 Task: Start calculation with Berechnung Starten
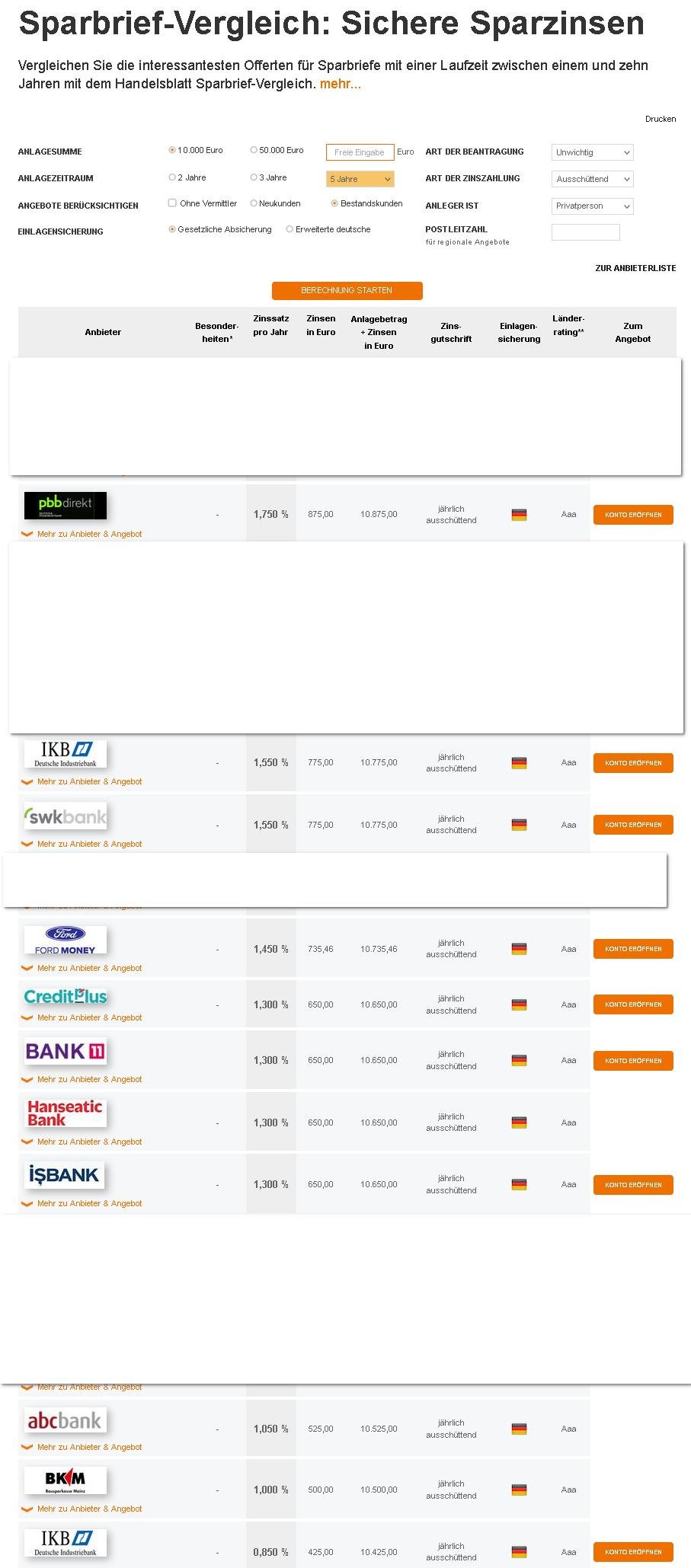pyautogui.click(x=347, y=290)
